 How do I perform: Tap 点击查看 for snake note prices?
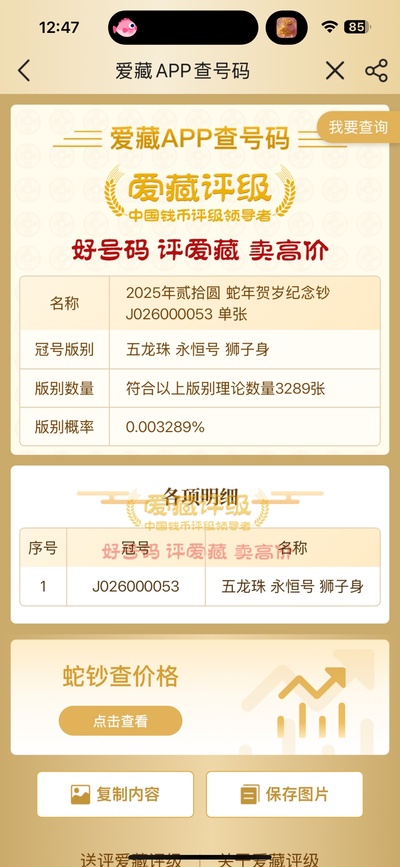tap(120, 720)
